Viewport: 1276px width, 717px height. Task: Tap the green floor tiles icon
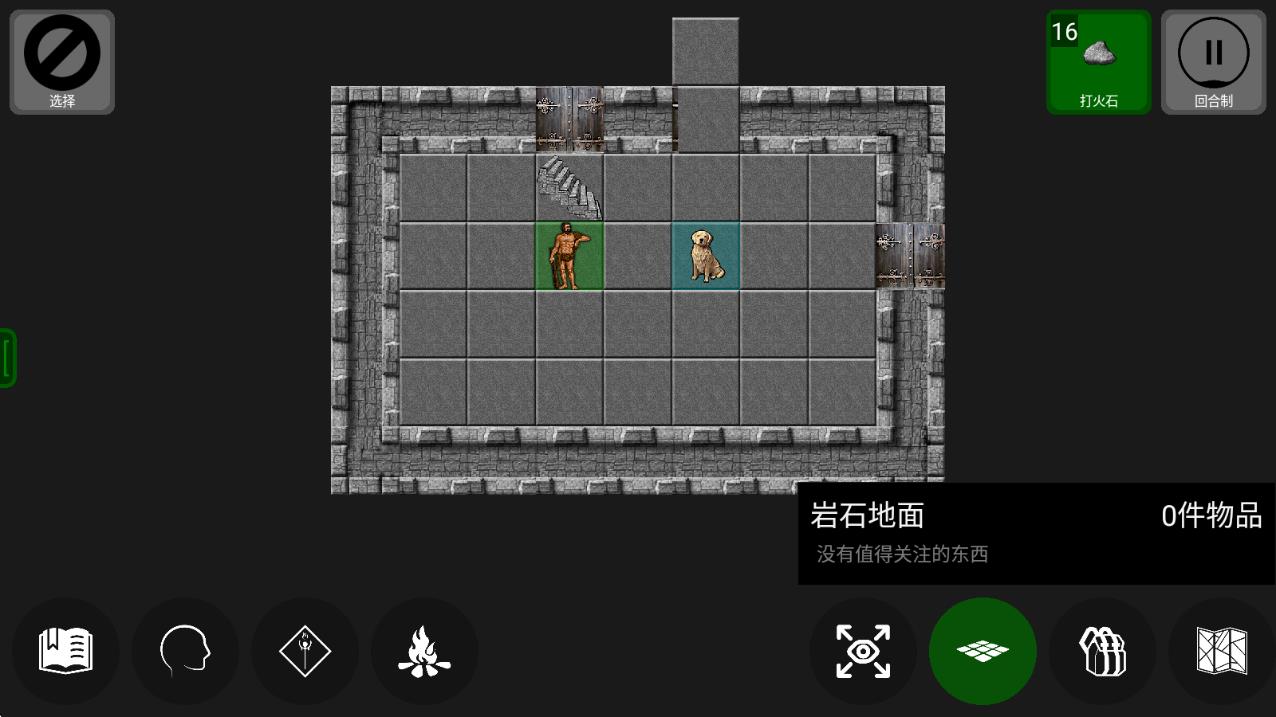(x=982, y=651)
